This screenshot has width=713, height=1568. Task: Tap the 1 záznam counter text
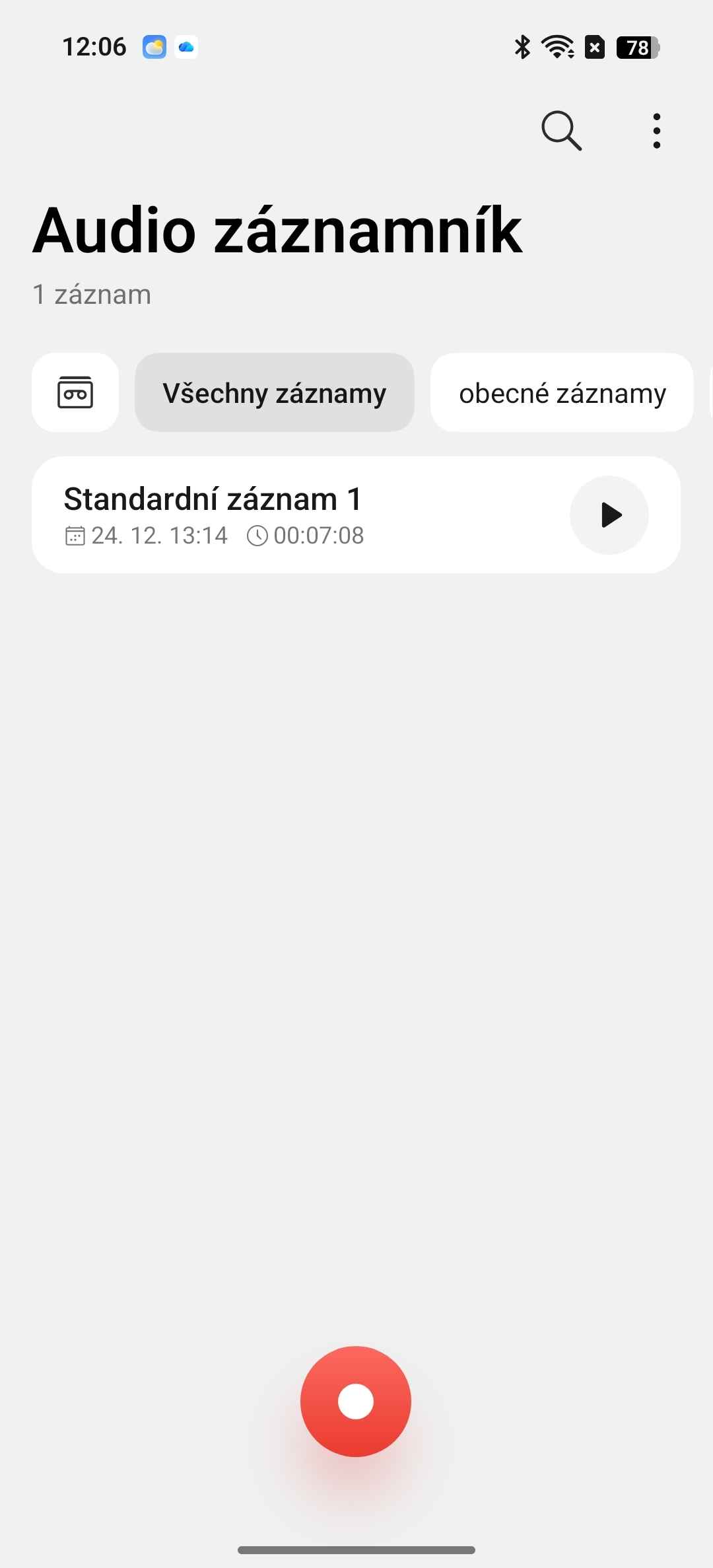(91, 294)
